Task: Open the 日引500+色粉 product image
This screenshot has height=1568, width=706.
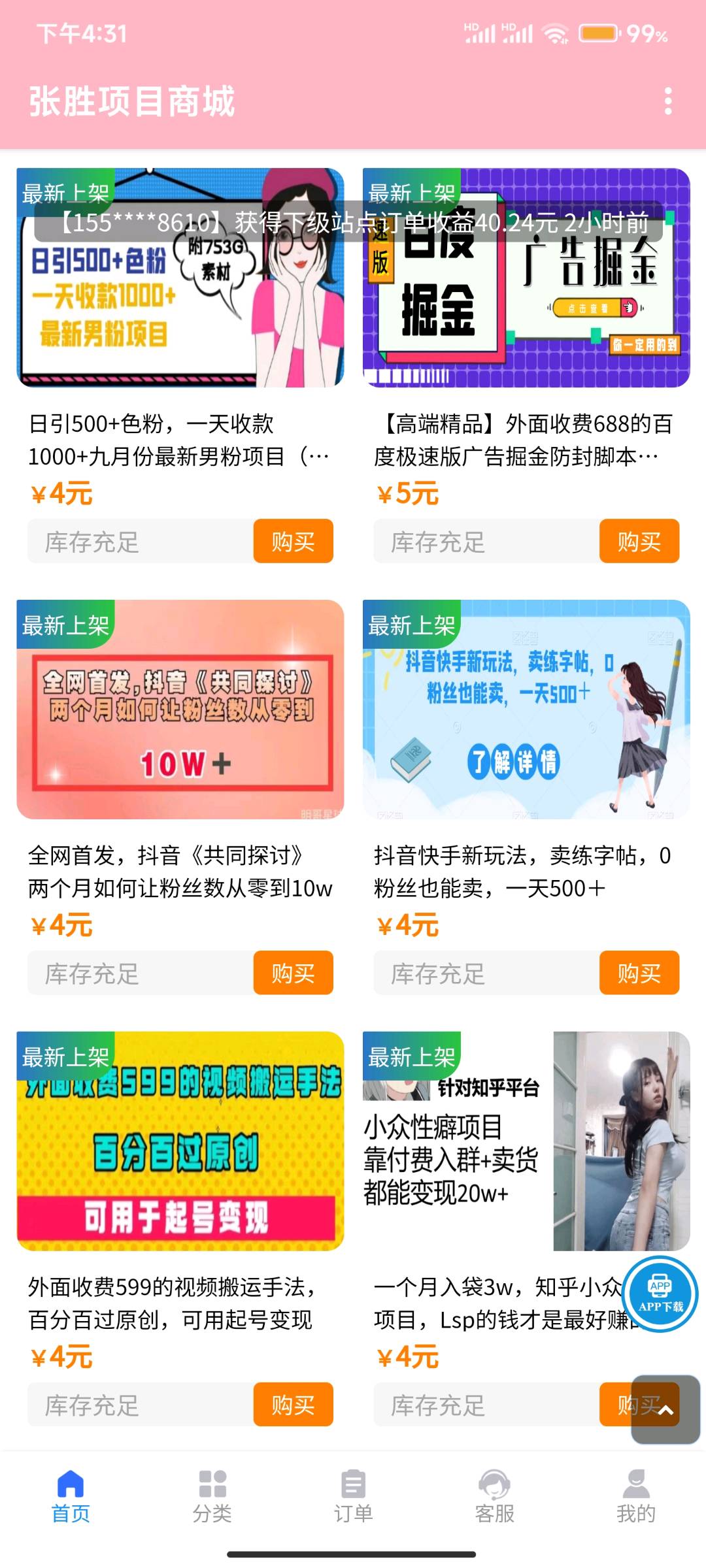Action: pos(180,307)
